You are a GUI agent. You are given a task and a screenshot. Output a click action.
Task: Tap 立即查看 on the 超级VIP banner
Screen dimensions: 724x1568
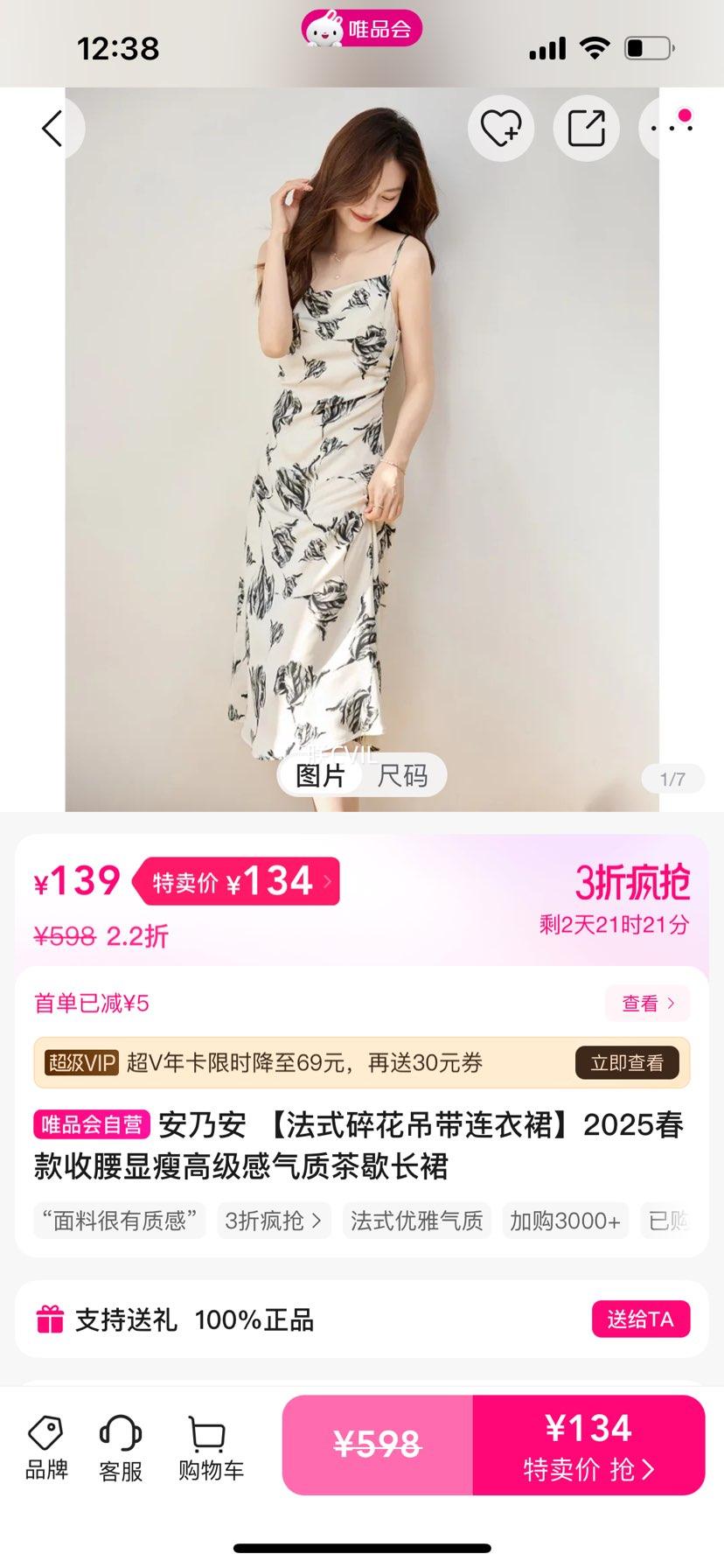[x=627, y=1062]
